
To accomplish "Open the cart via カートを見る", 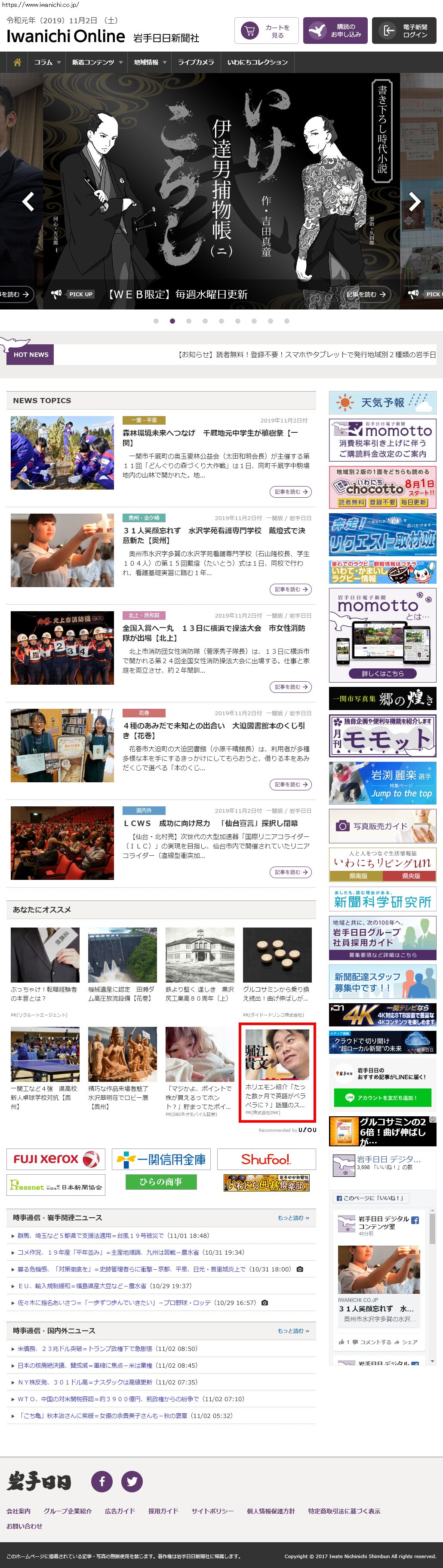I will (x=266, y=31).
